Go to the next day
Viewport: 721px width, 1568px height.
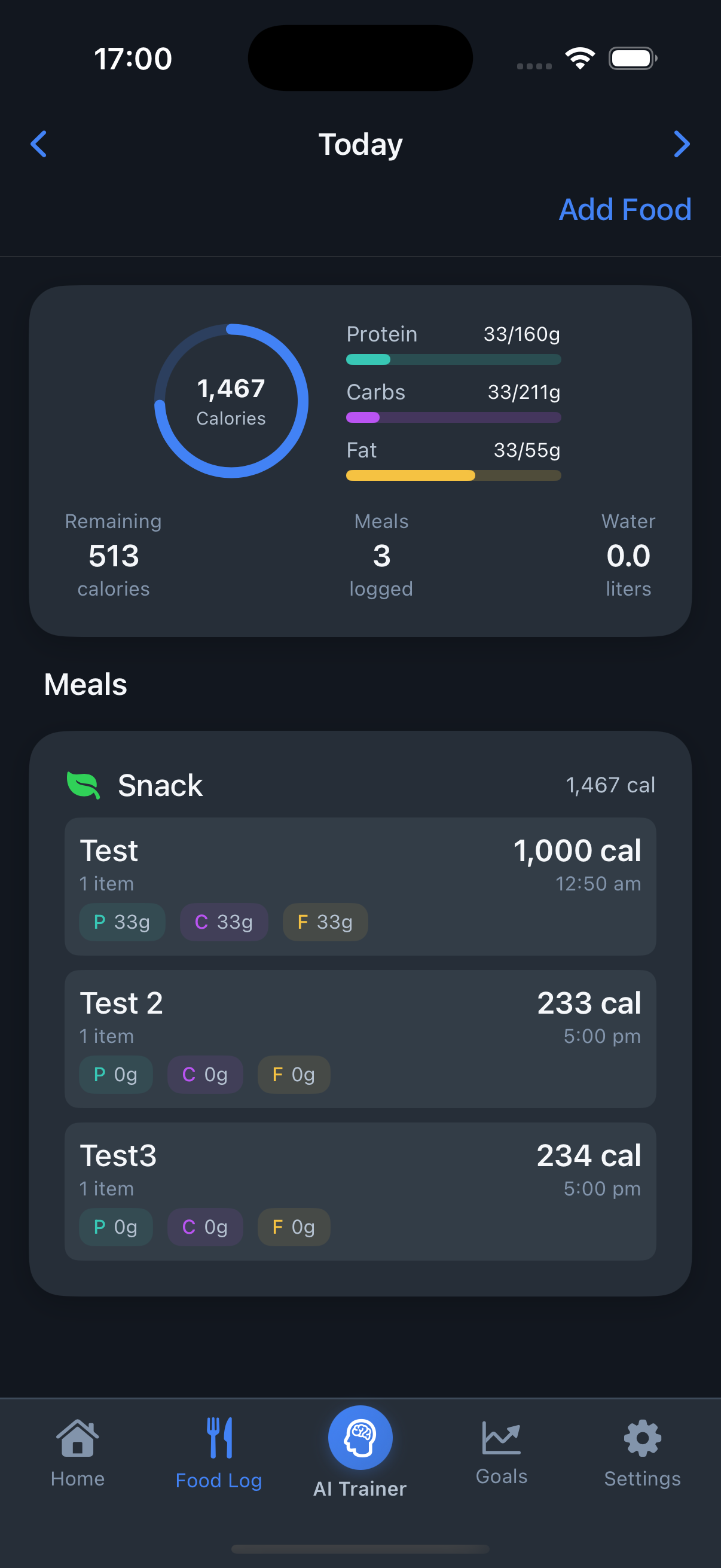click(x=682, y=144)
